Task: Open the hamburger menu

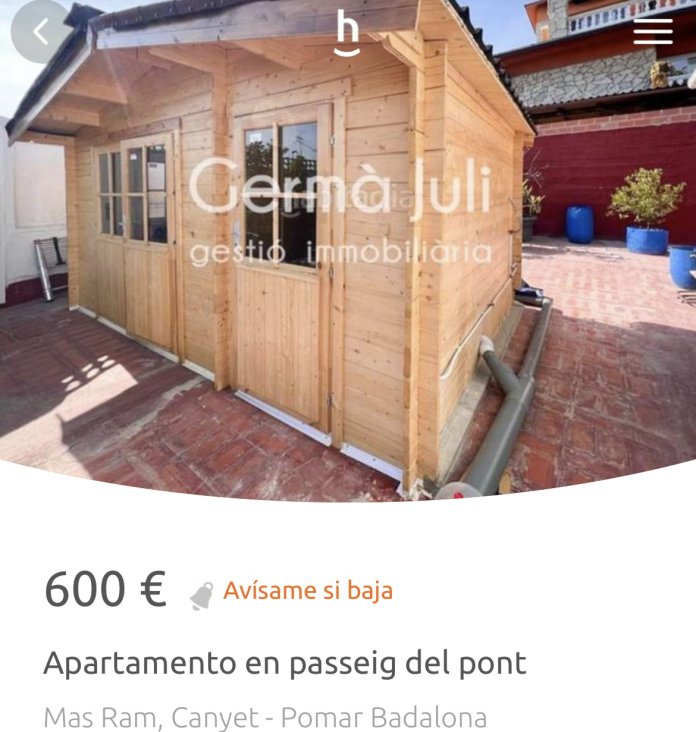Action: tap(652, 32)
